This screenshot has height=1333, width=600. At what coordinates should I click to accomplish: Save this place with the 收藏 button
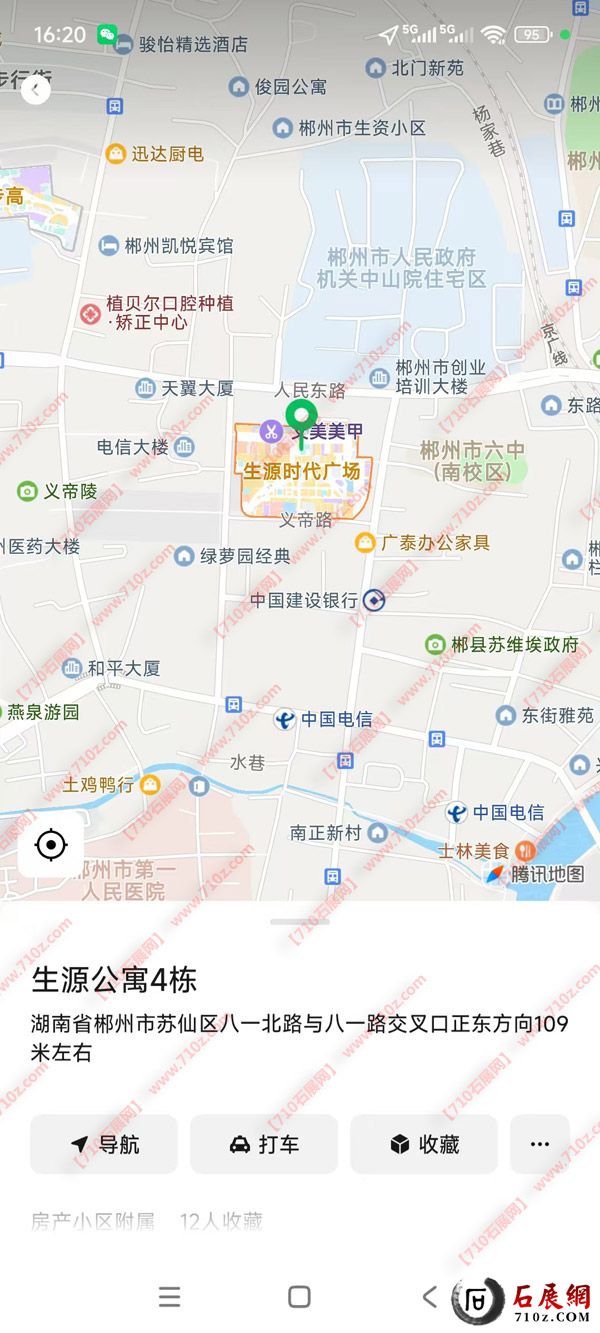click(424, 1144)
